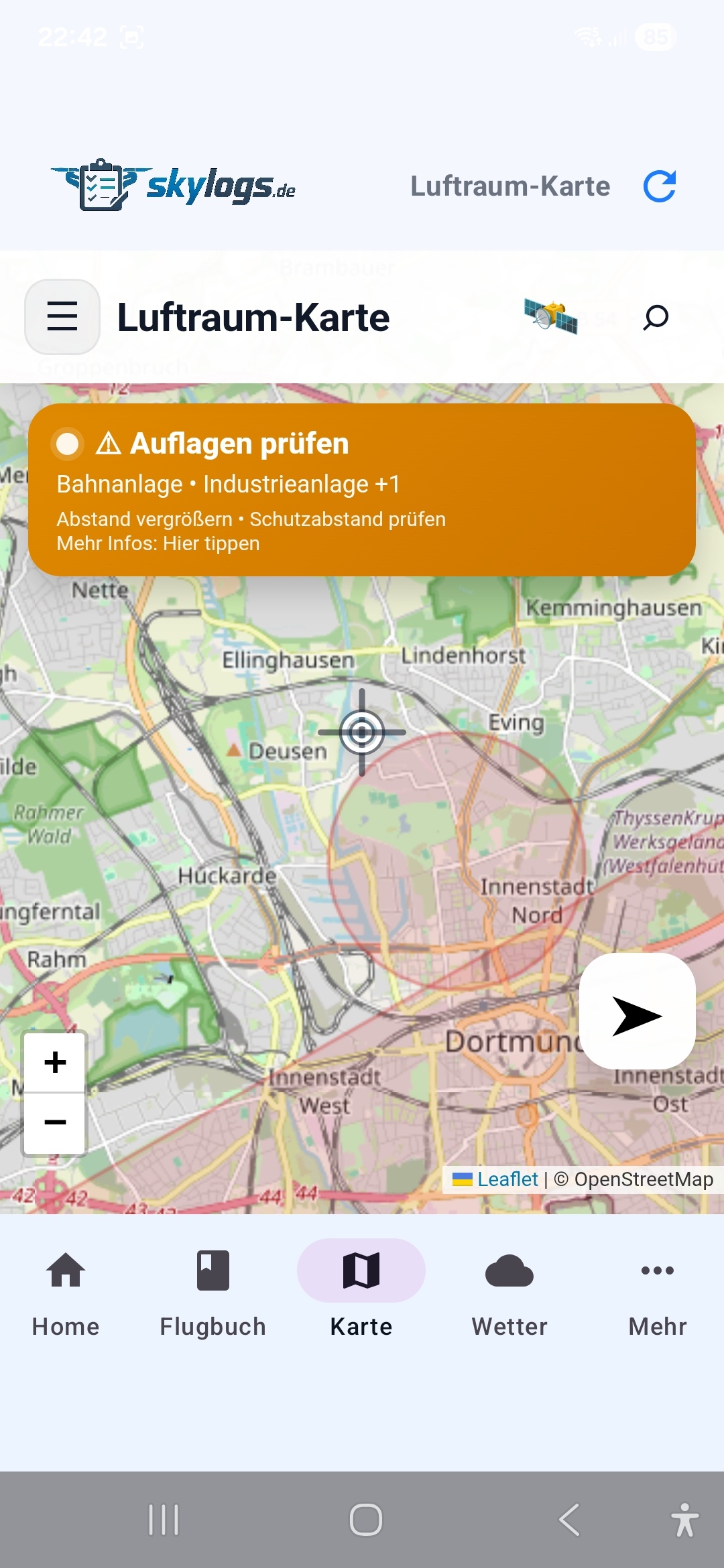The height and width of the screenshot is (1568, 724).
Task: Switch to satellite map view
Action: tap(550, 317)
